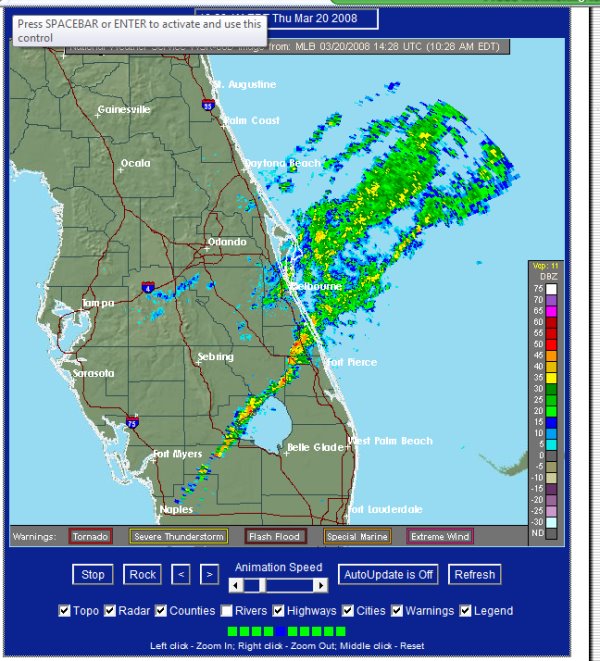Viewport: 600px width, 661px height.
Task: Uncheck the Highways overlay checkbox
Action: (x=278, y=611)
